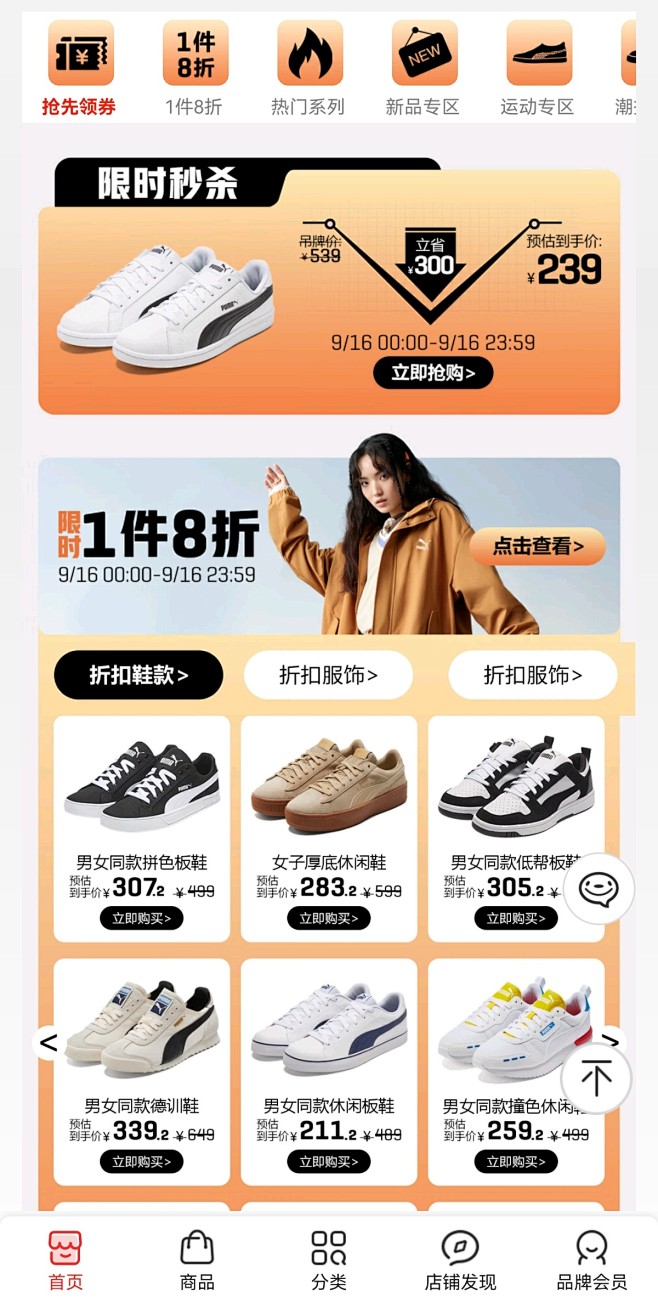Buy now the 女子厚底休闲鞋
The width and height of the screenshot is (658, 1302).
pyautogui.click(x=328, y=918)
